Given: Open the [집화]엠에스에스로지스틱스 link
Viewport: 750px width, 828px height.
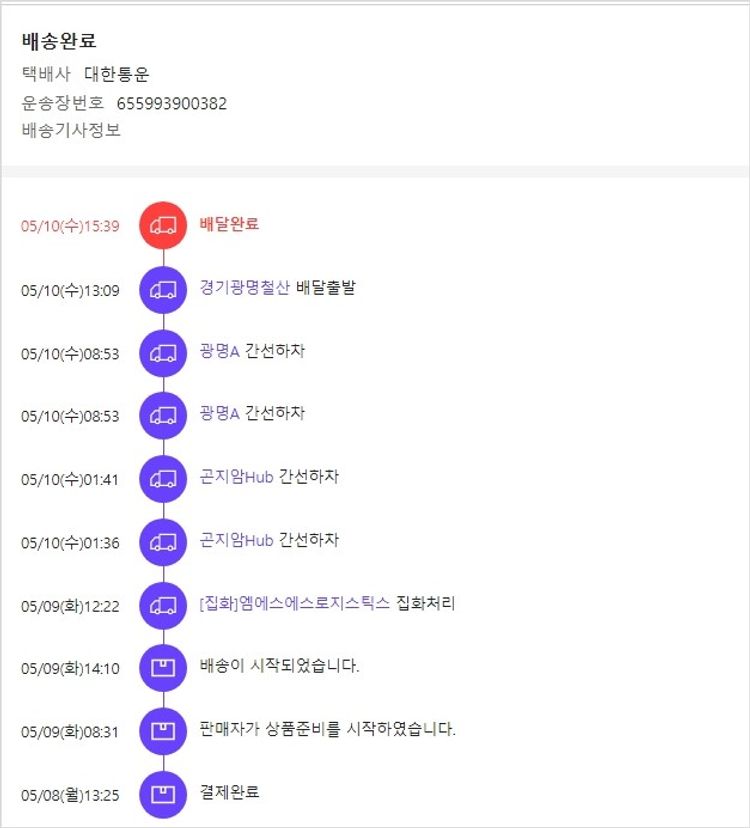Looking at the screenshot, I should point(294,603).
